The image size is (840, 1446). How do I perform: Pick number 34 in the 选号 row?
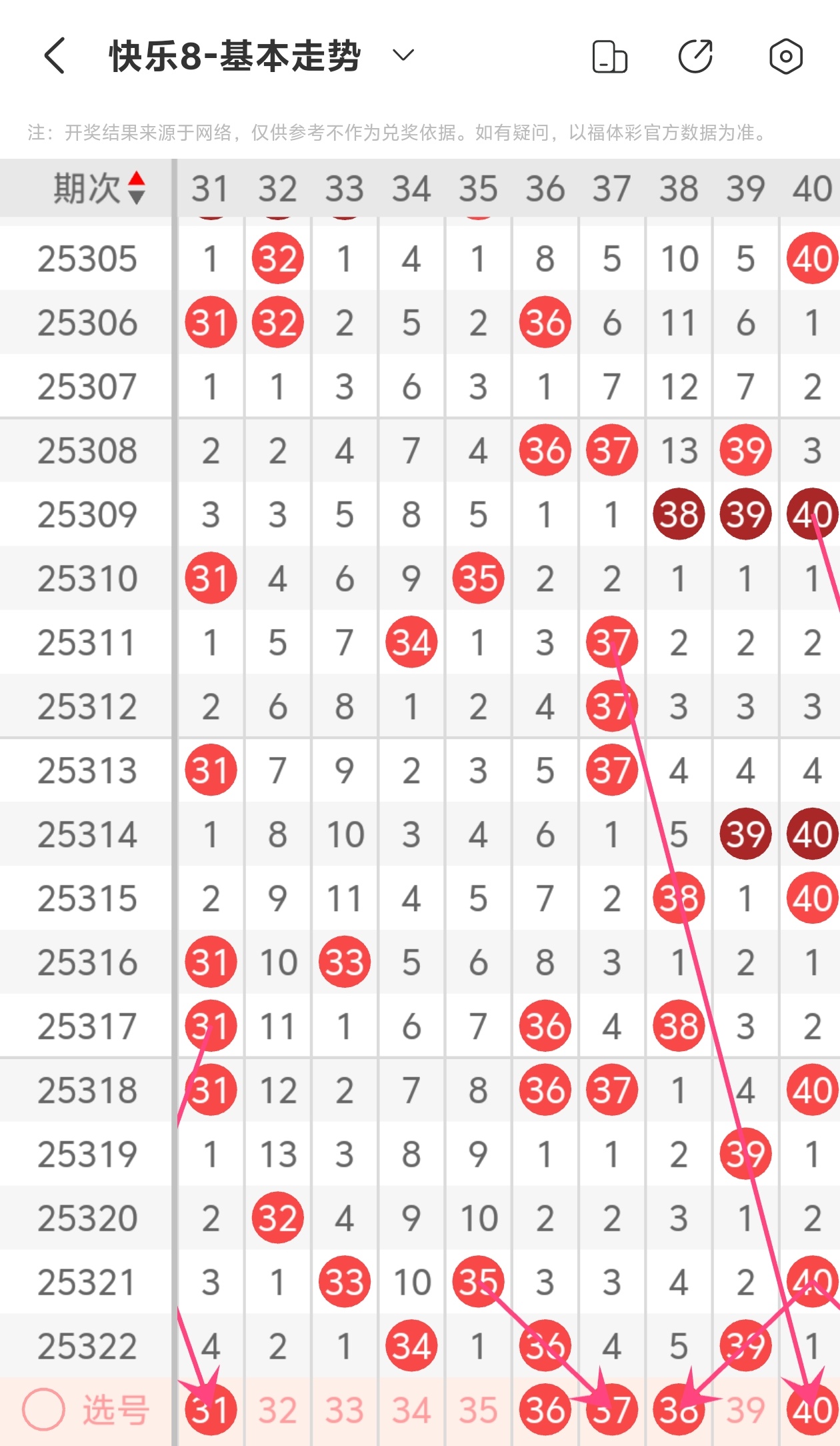click(x=411, y=1411)
